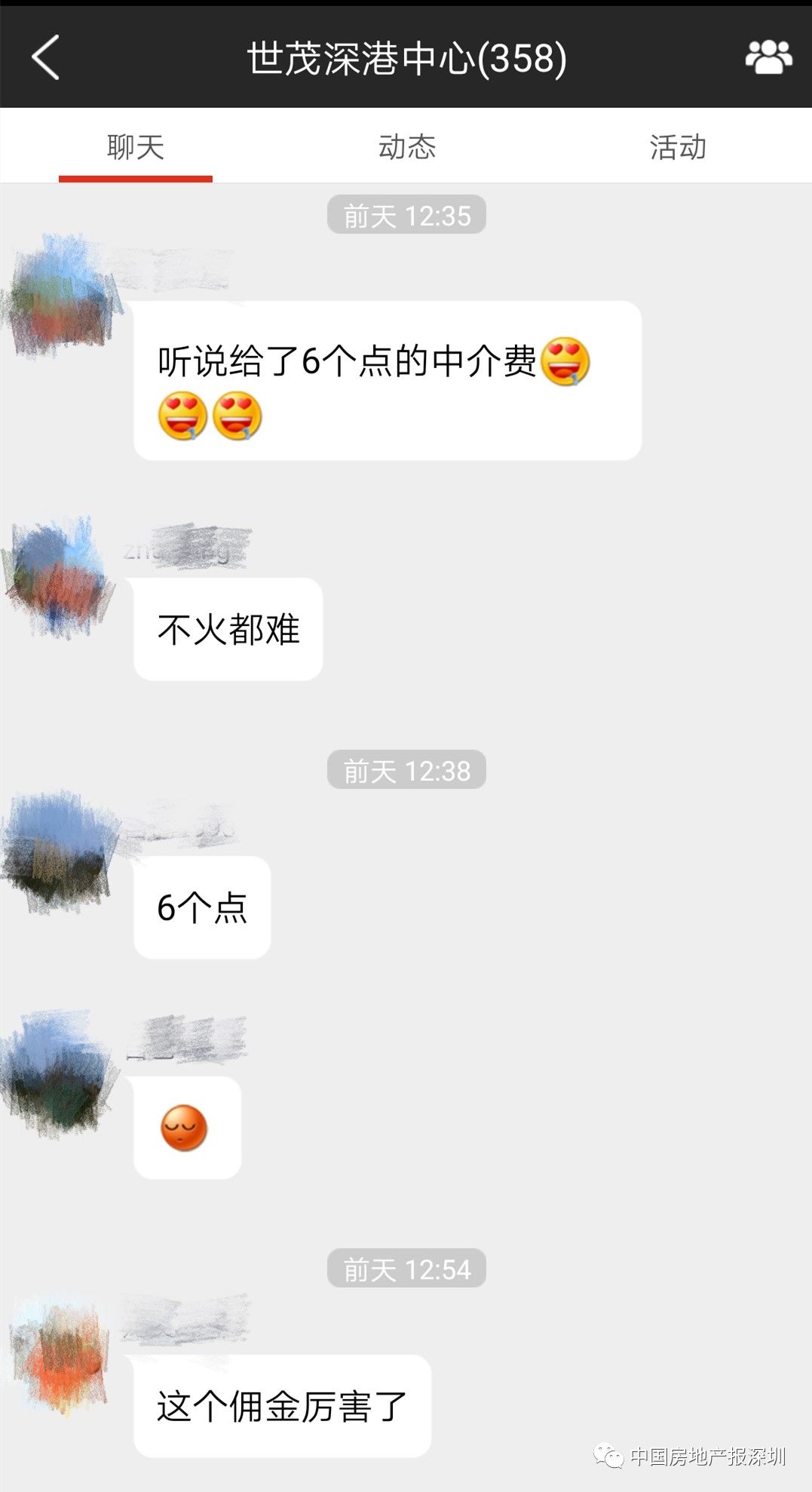Switch to the 活动 tab
Screen dimensions: 812x1492
point(677,148)
